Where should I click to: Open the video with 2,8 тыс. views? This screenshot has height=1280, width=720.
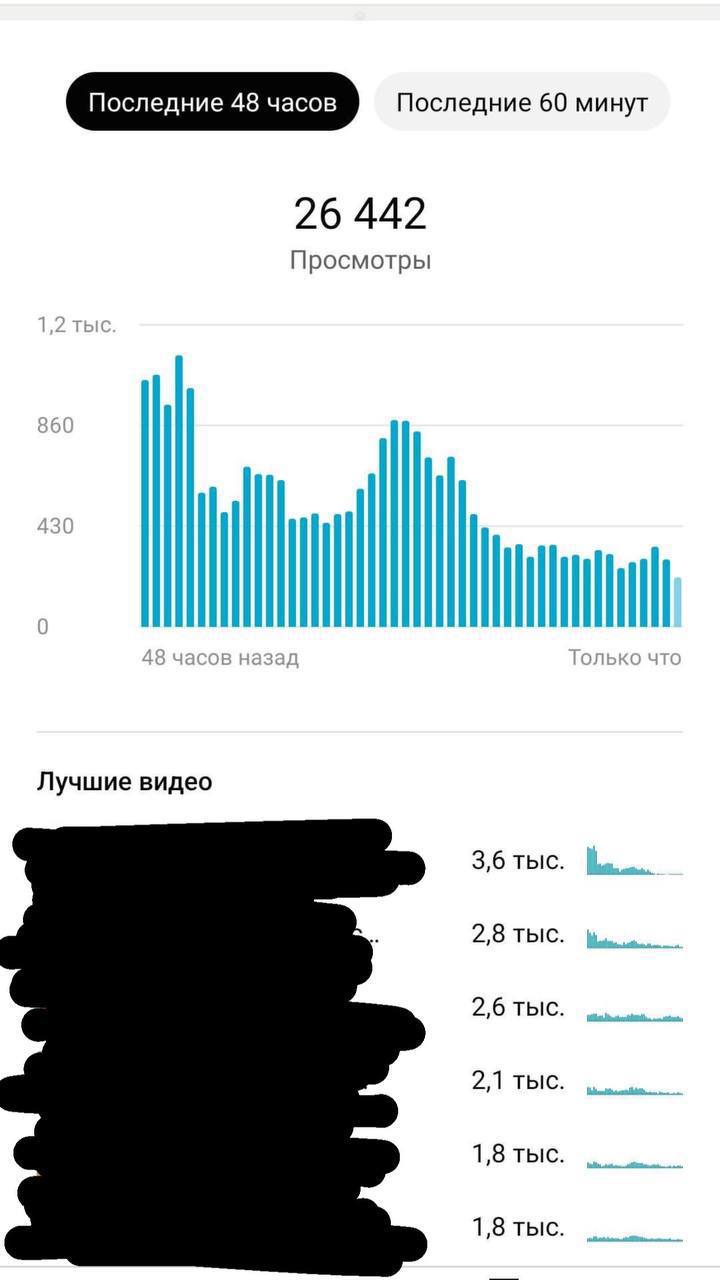click(x=360, y=935)
